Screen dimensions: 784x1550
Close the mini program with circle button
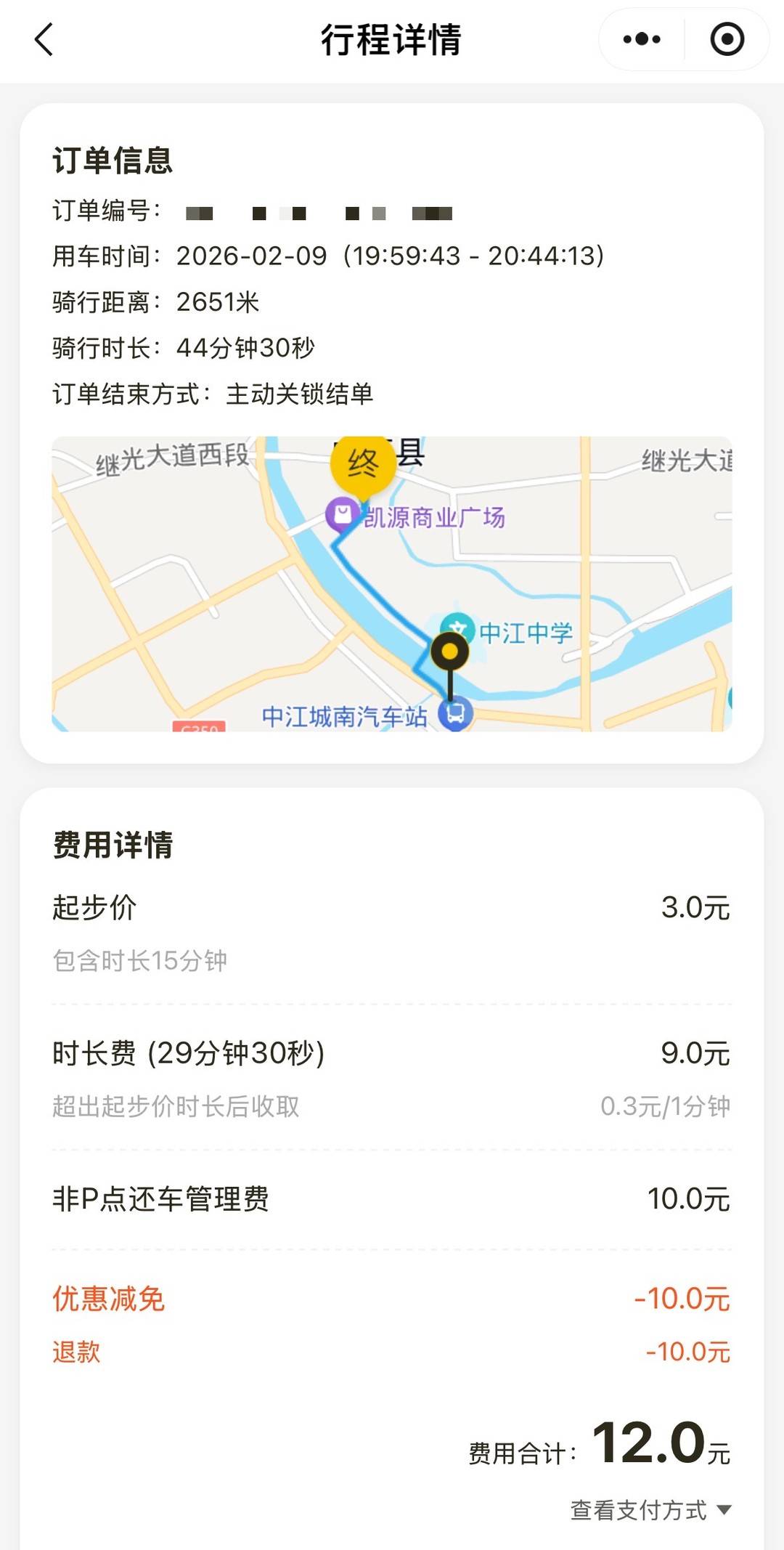pyautogui.click(x=727, y=39)
